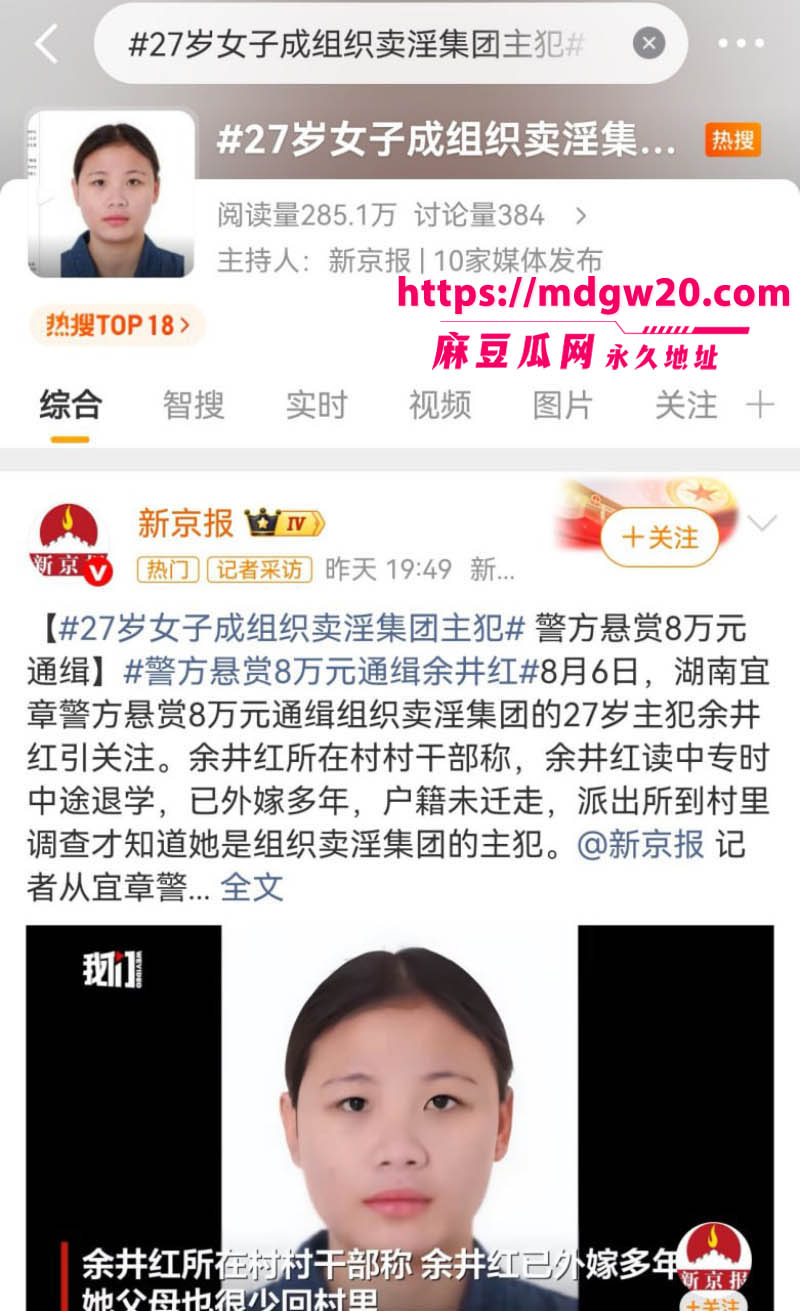Tap 全文 to read the full post
Viewport: 800px width, 1311px height.
point(251,886)
